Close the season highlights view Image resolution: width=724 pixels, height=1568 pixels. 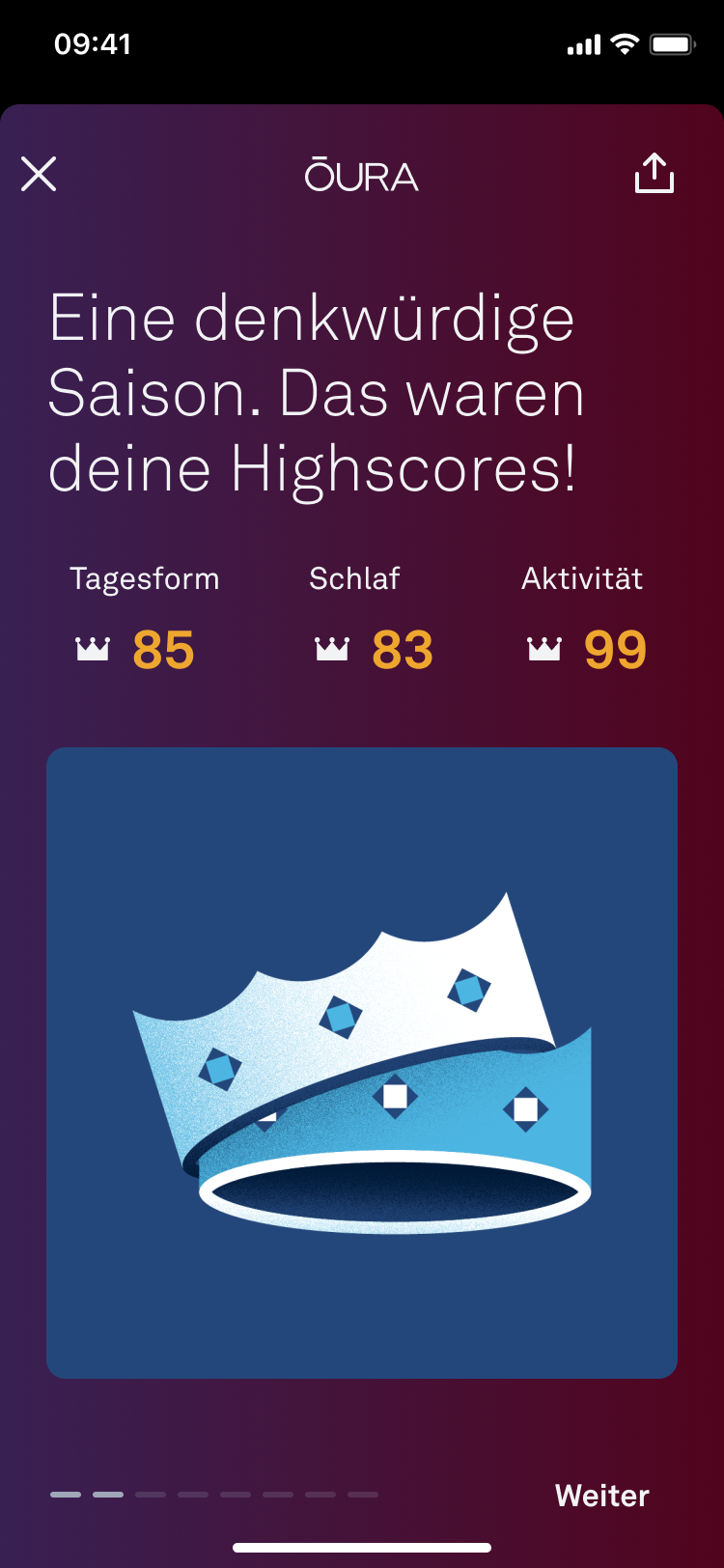[39, 174]
